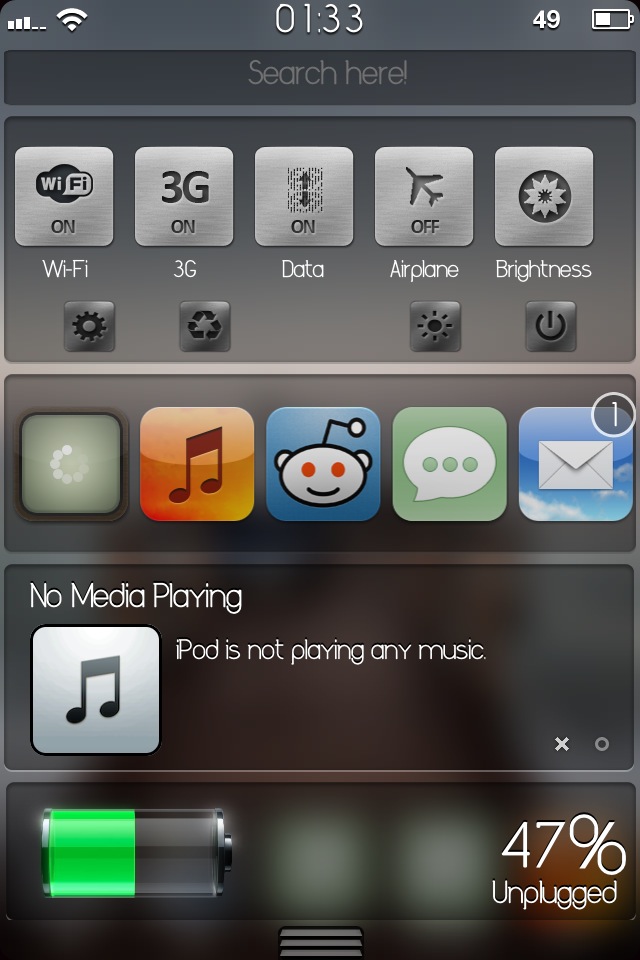640x960 pixels.
Task: Open the Messages app
Action: click(x=449, y=464)
